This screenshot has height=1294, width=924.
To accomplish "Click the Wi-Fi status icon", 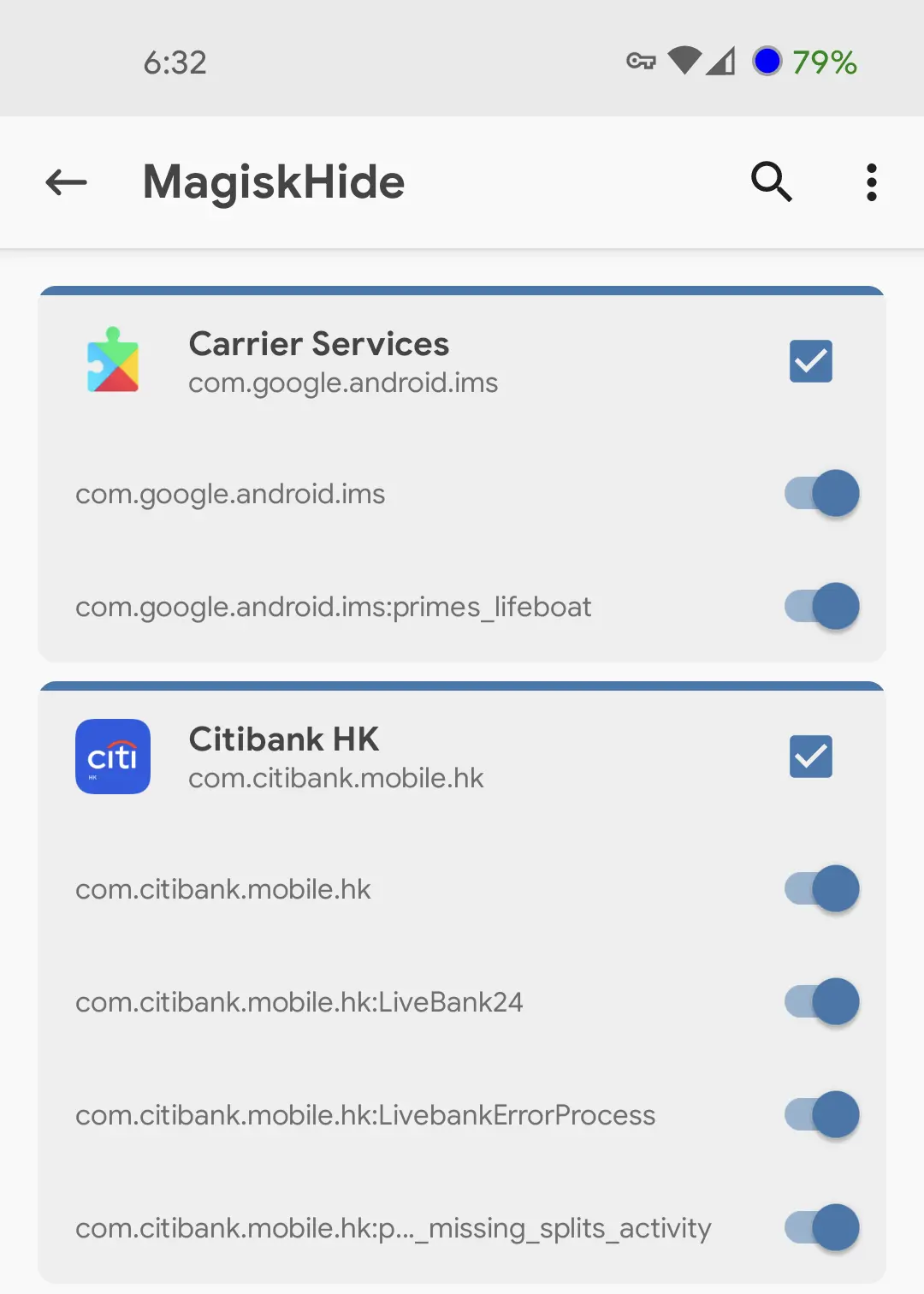I will pos(684,62).
